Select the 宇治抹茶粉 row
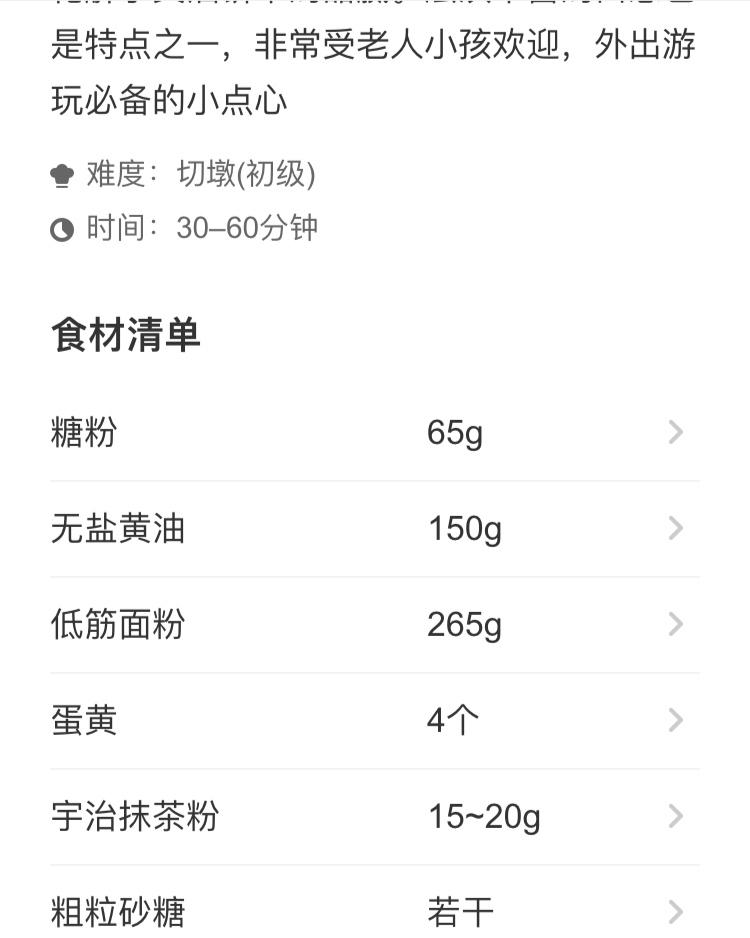Image resolution: width=750 pixels, height=938 pixels. point(375,817)
